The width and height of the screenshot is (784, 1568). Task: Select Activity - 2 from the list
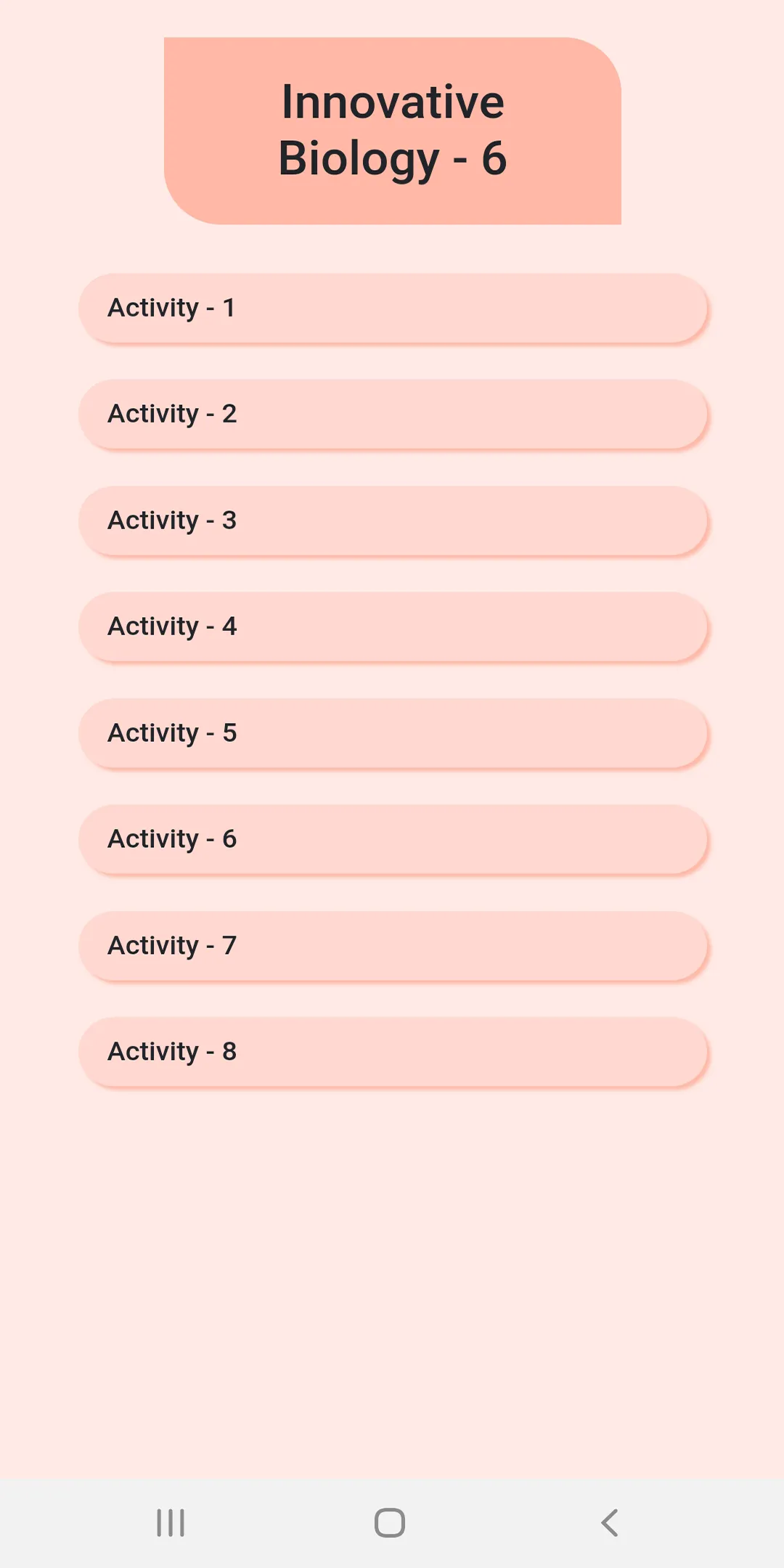[x=392, y=414]
